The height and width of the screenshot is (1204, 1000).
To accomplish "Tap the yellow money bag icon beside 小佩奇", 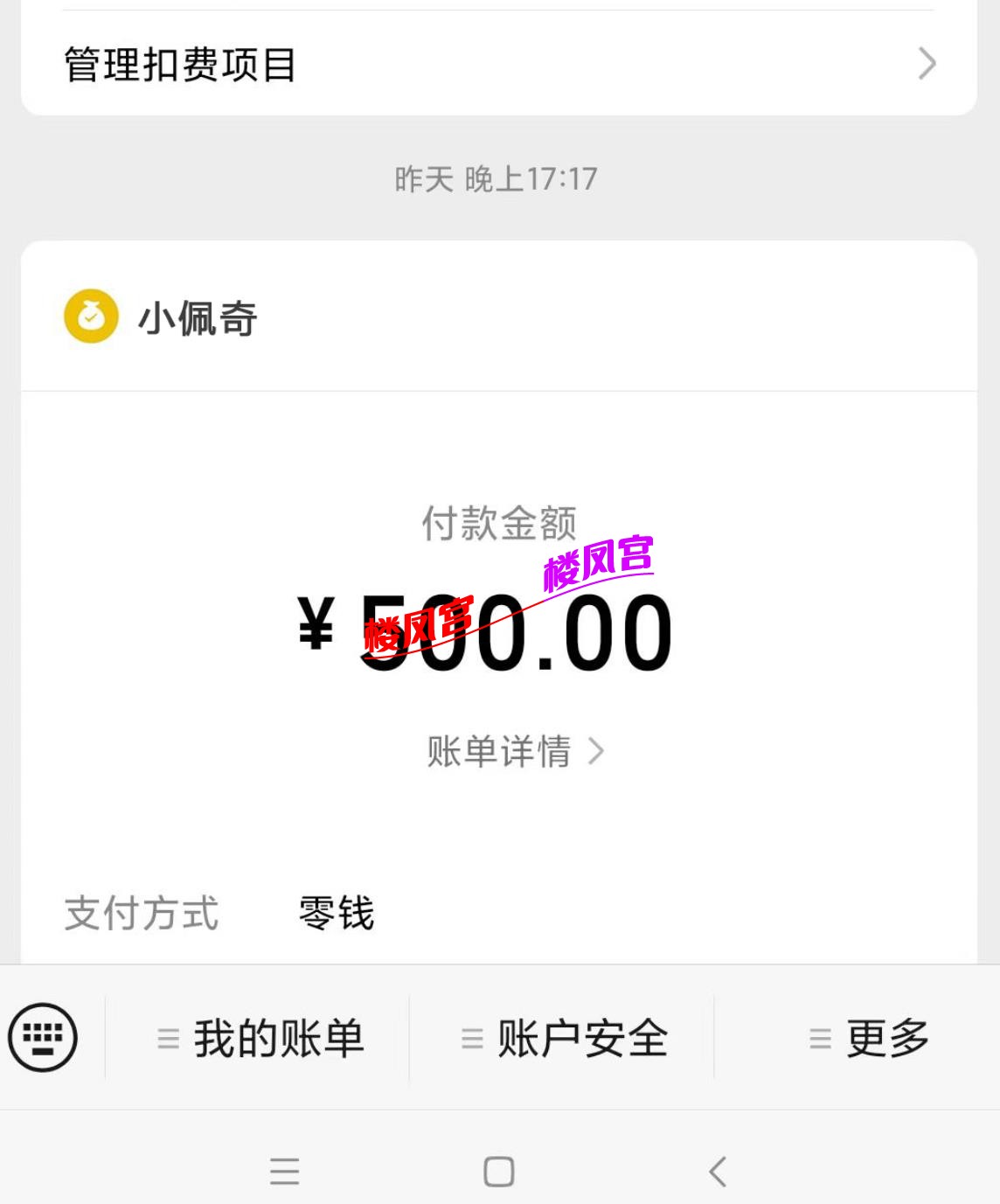I will pos(90,317).
